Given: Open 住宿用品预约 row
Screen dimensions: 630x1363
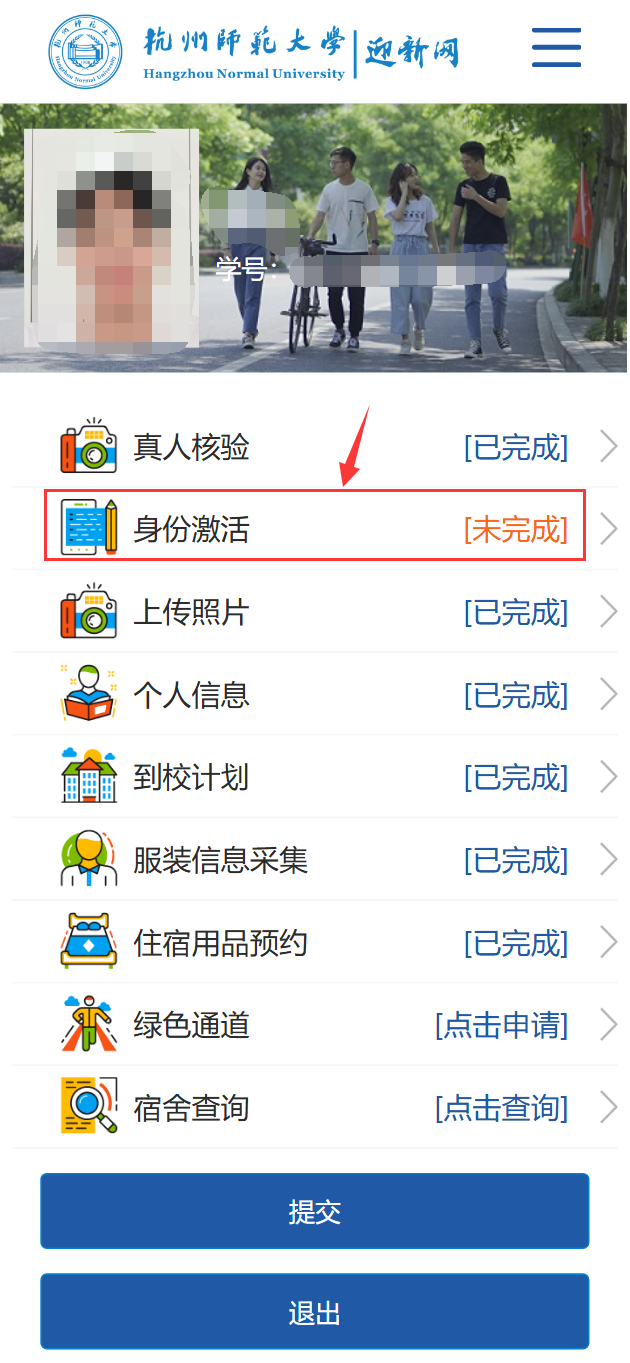Looking at the screenshot, I should point(315,942).
